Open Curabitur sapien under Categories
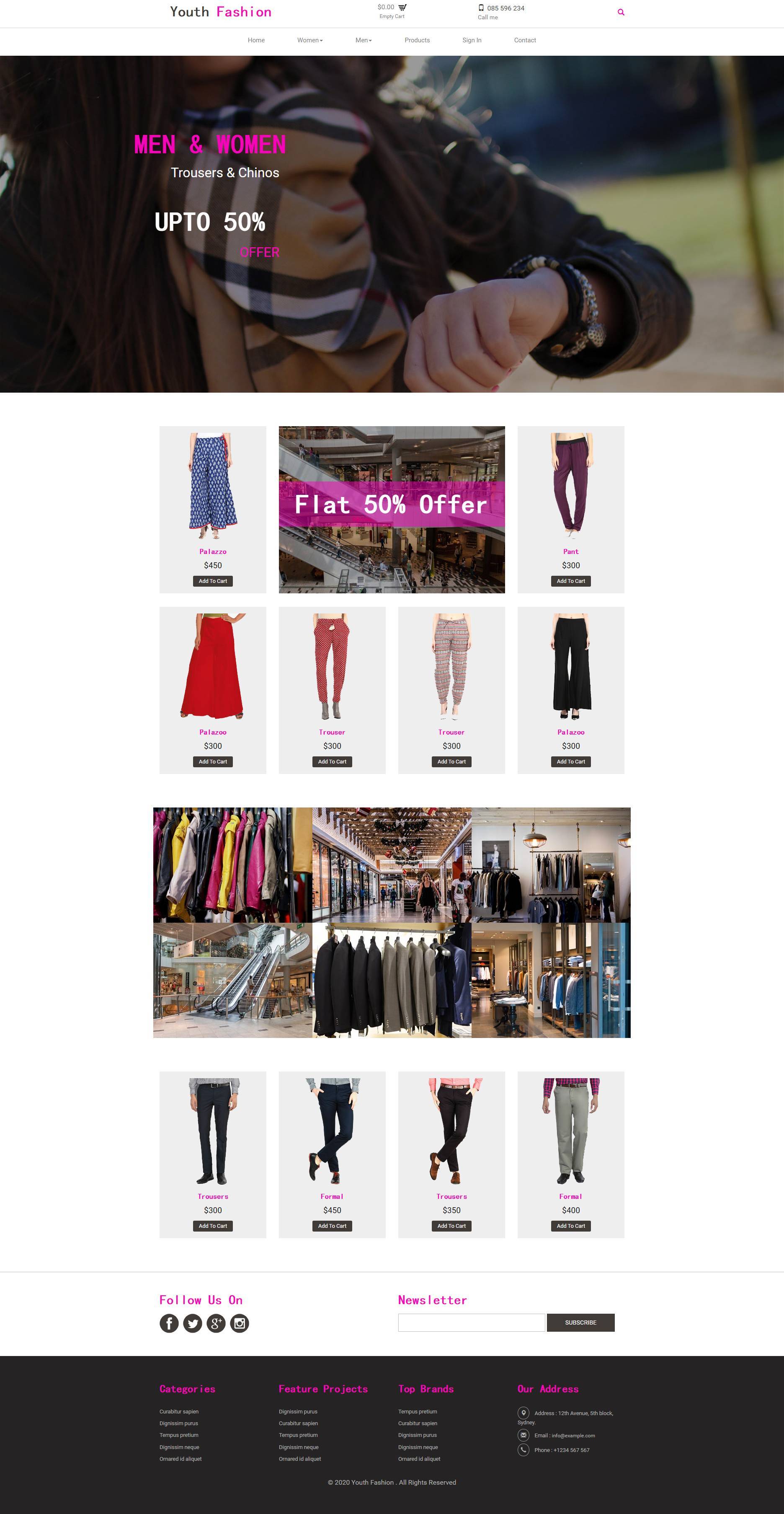Image resolution: width=784 pixels, height=1514 pixels. [179, 1412]
